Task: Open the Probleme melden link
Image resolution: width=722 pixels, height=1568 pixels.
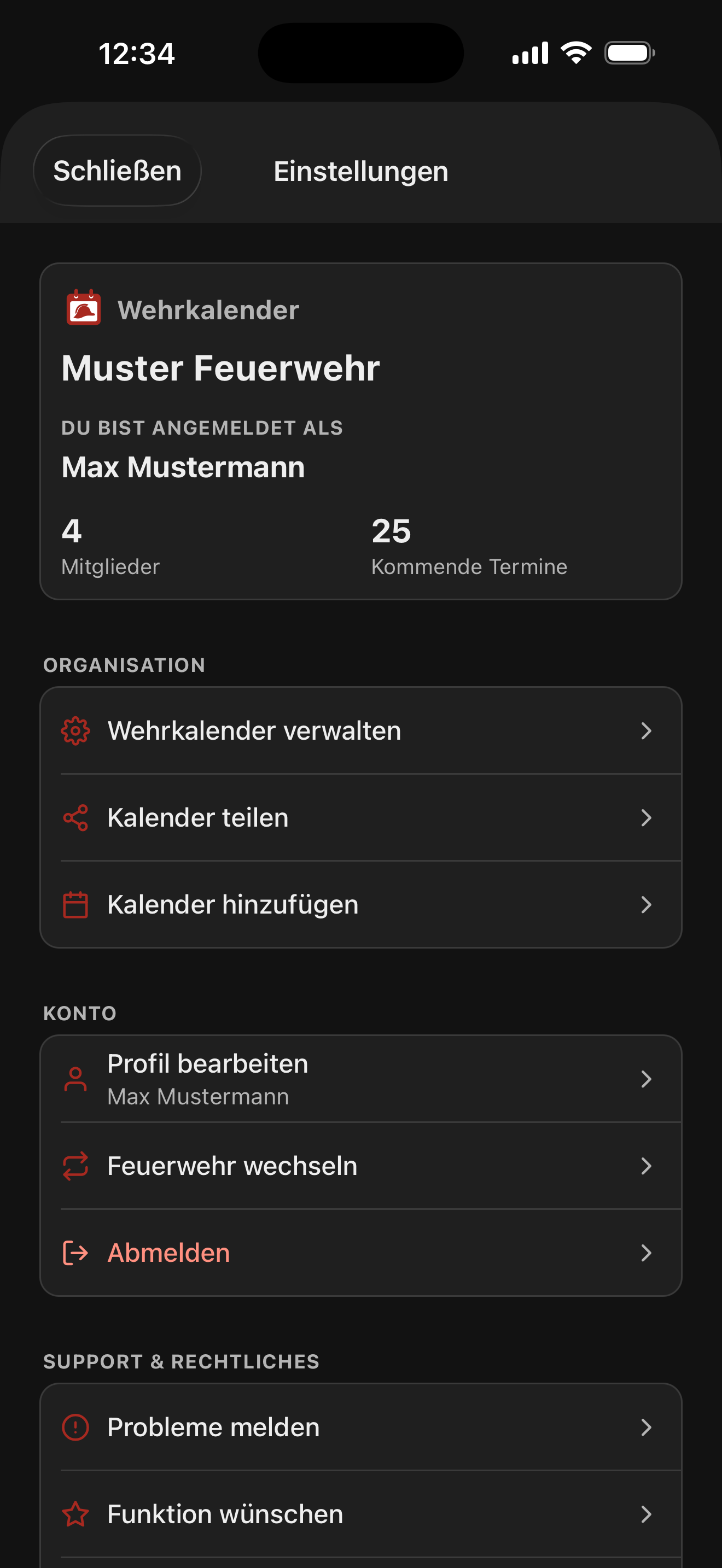Action: coord(212,1427)
